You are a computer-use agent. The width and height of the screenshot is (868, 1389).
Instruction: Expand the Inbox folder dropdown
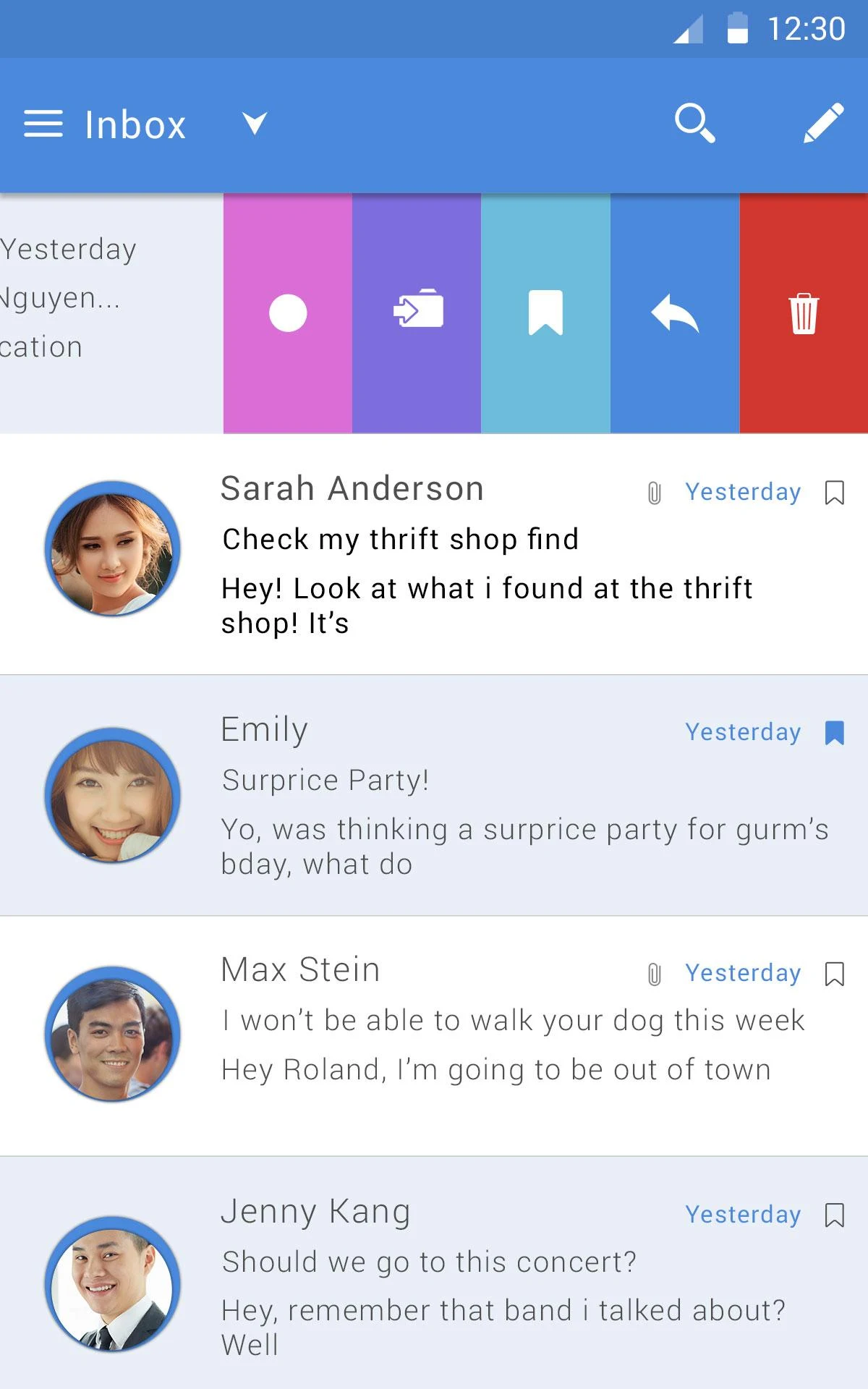click(x=255, y=124)
